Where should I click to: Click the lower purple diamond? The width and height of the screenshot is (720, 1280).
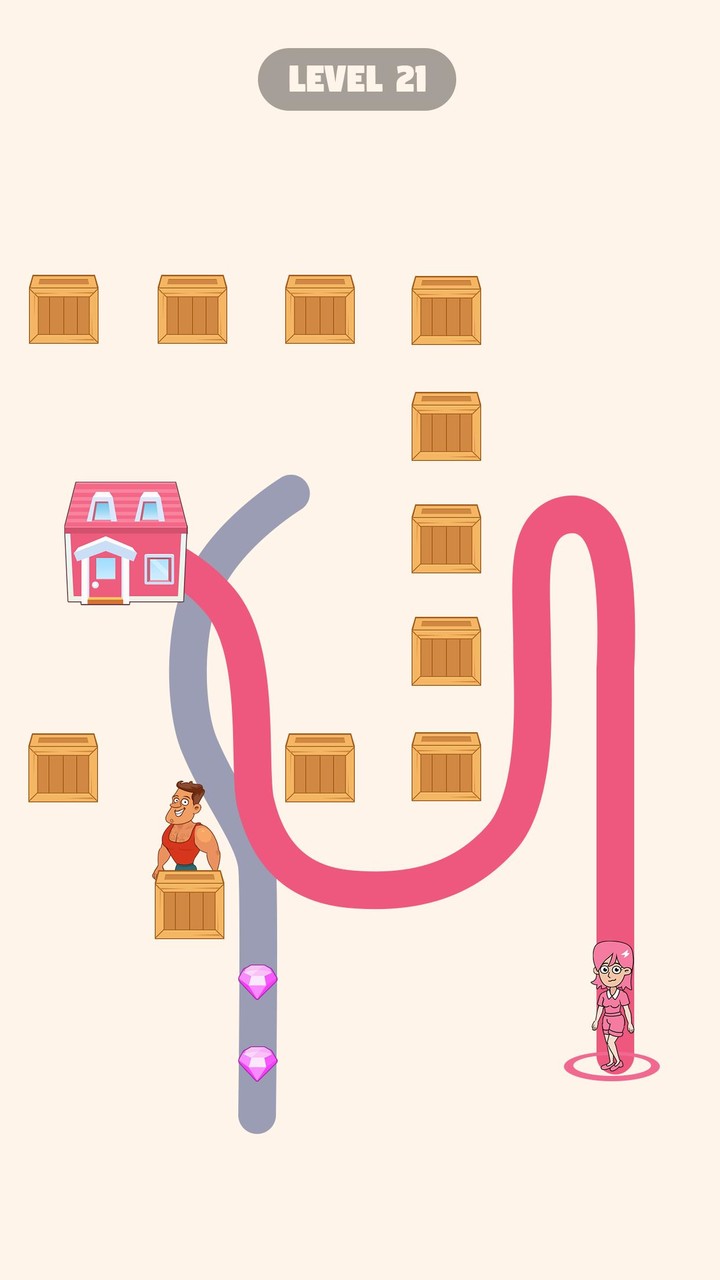click(258, 1060)
